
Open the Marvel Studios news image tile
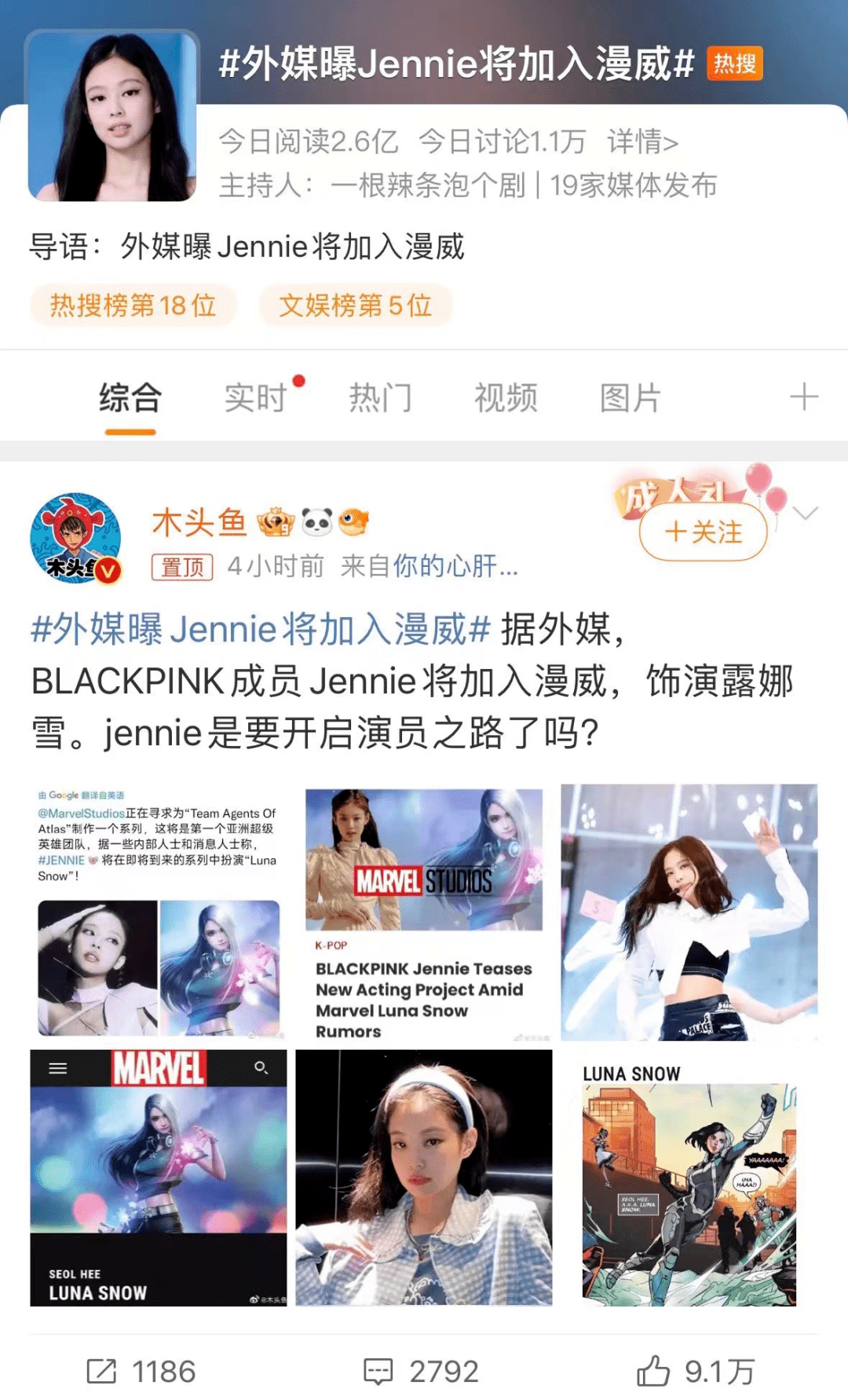(424, 912)
